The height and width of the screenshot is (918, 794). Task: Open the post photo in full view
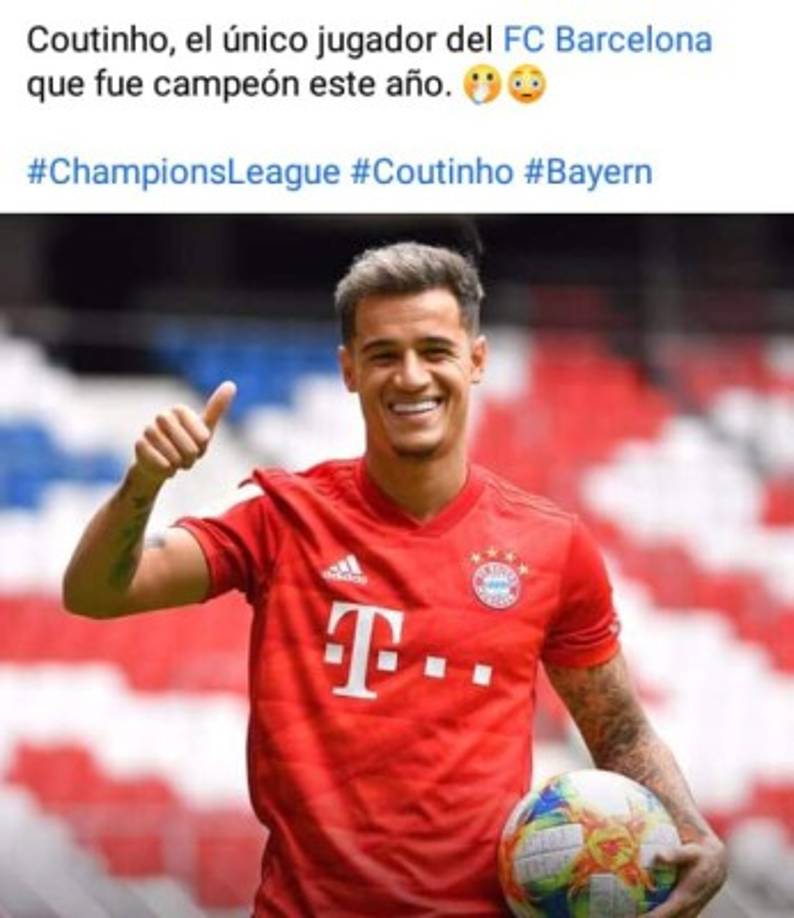click(x=397, y=565)
